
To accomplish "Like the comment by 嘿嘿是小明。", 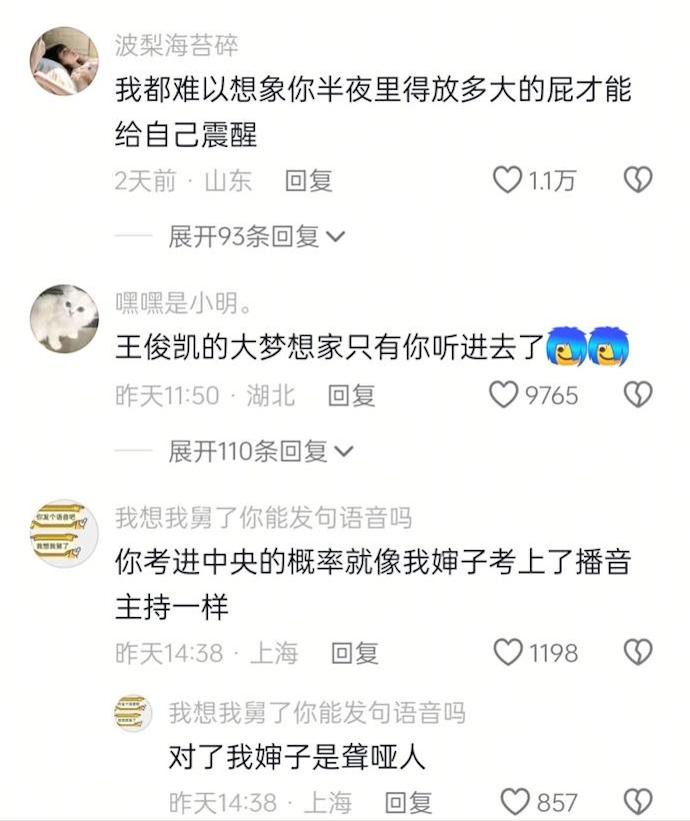I will point(504,395).
